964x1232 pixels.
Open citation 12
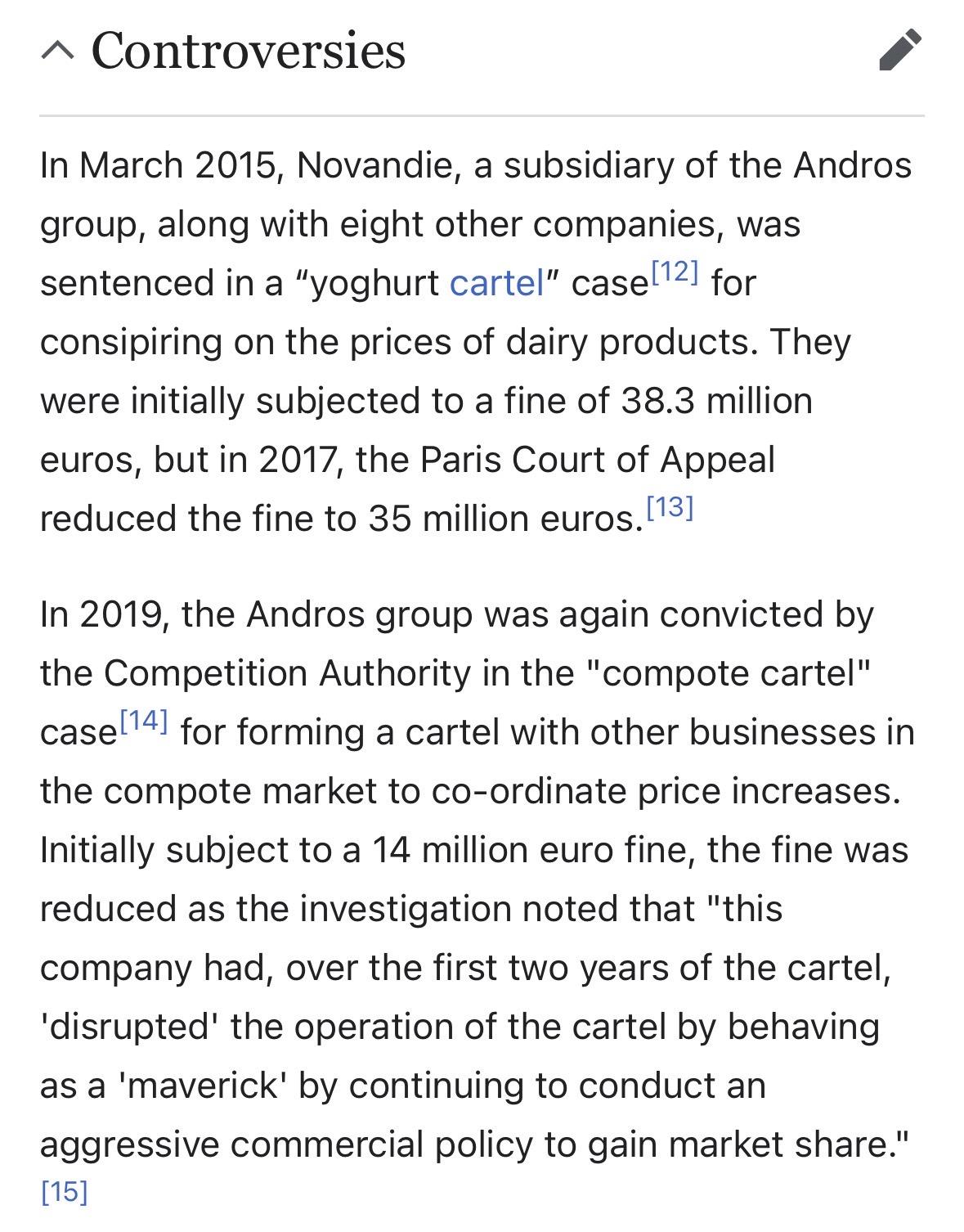coord(675,271)
